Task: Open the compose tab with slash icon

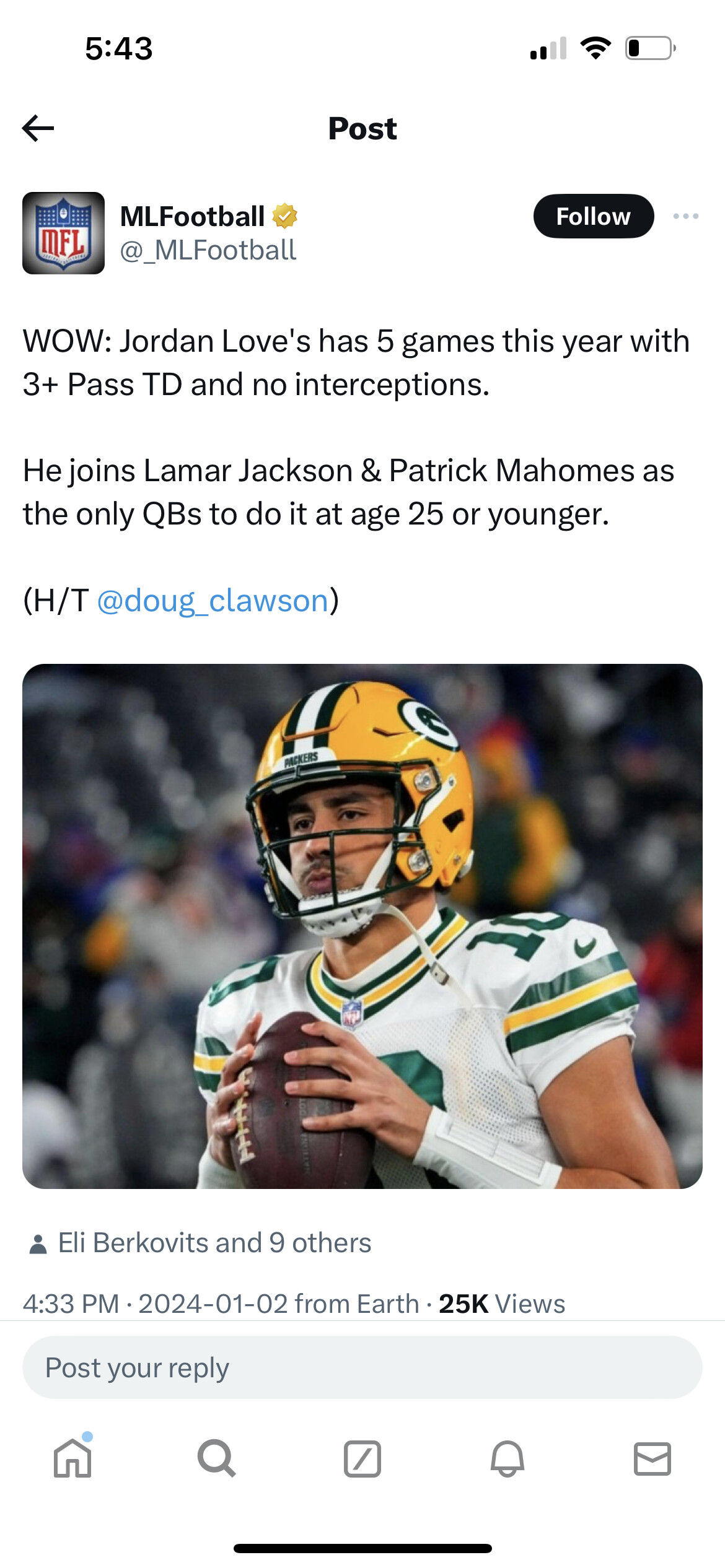Action: tap(362, 1458)
